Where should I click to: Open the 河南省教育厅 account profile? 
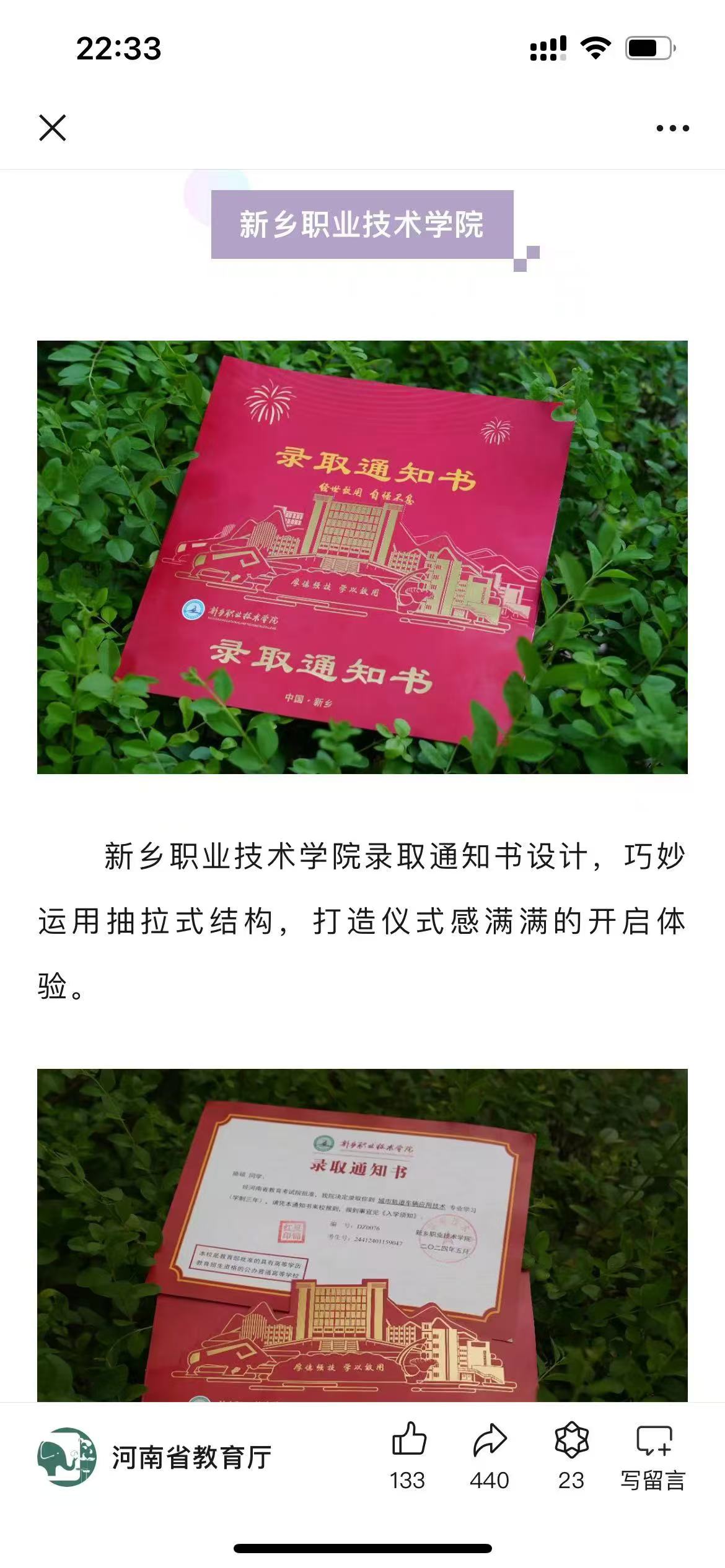point(155,1457)
